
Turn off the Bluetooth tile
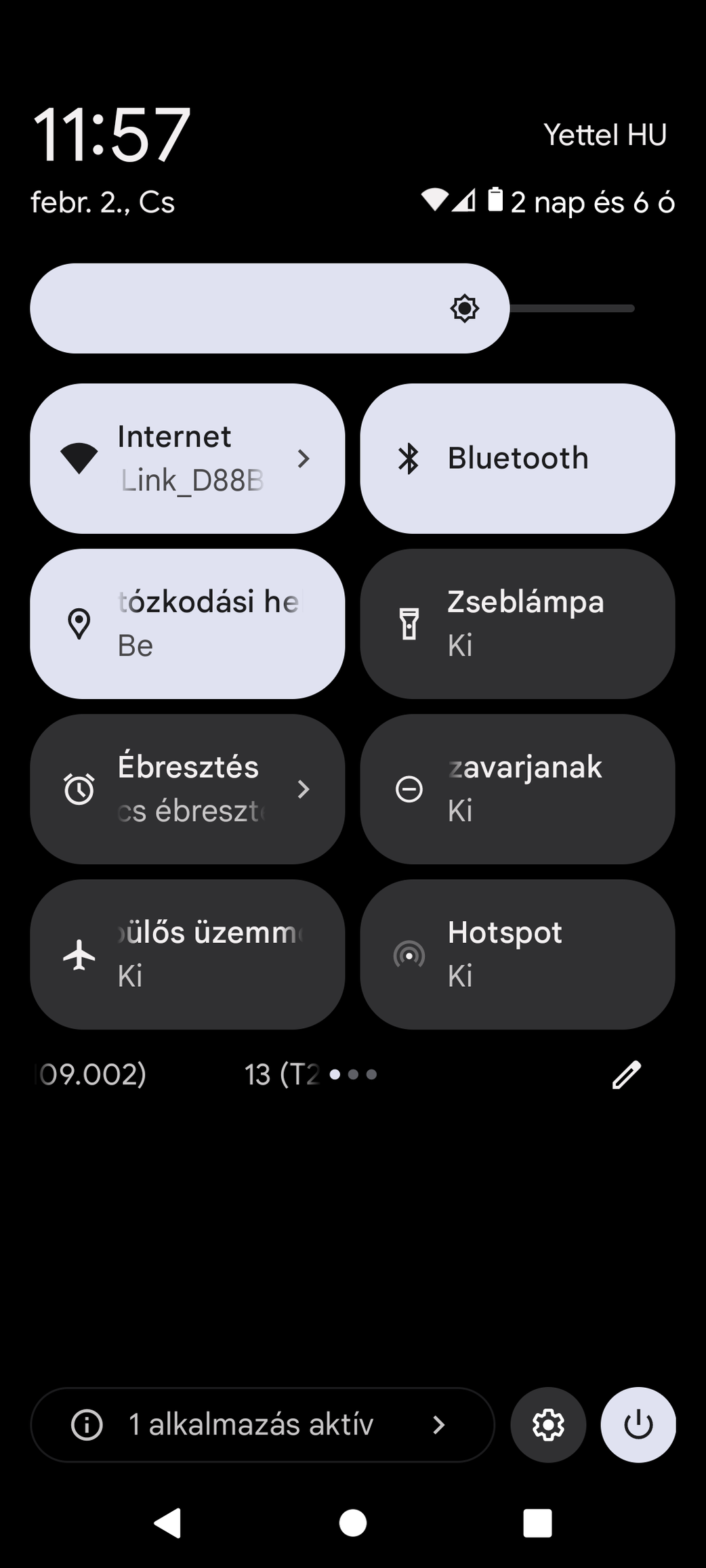tap(518, 459)
